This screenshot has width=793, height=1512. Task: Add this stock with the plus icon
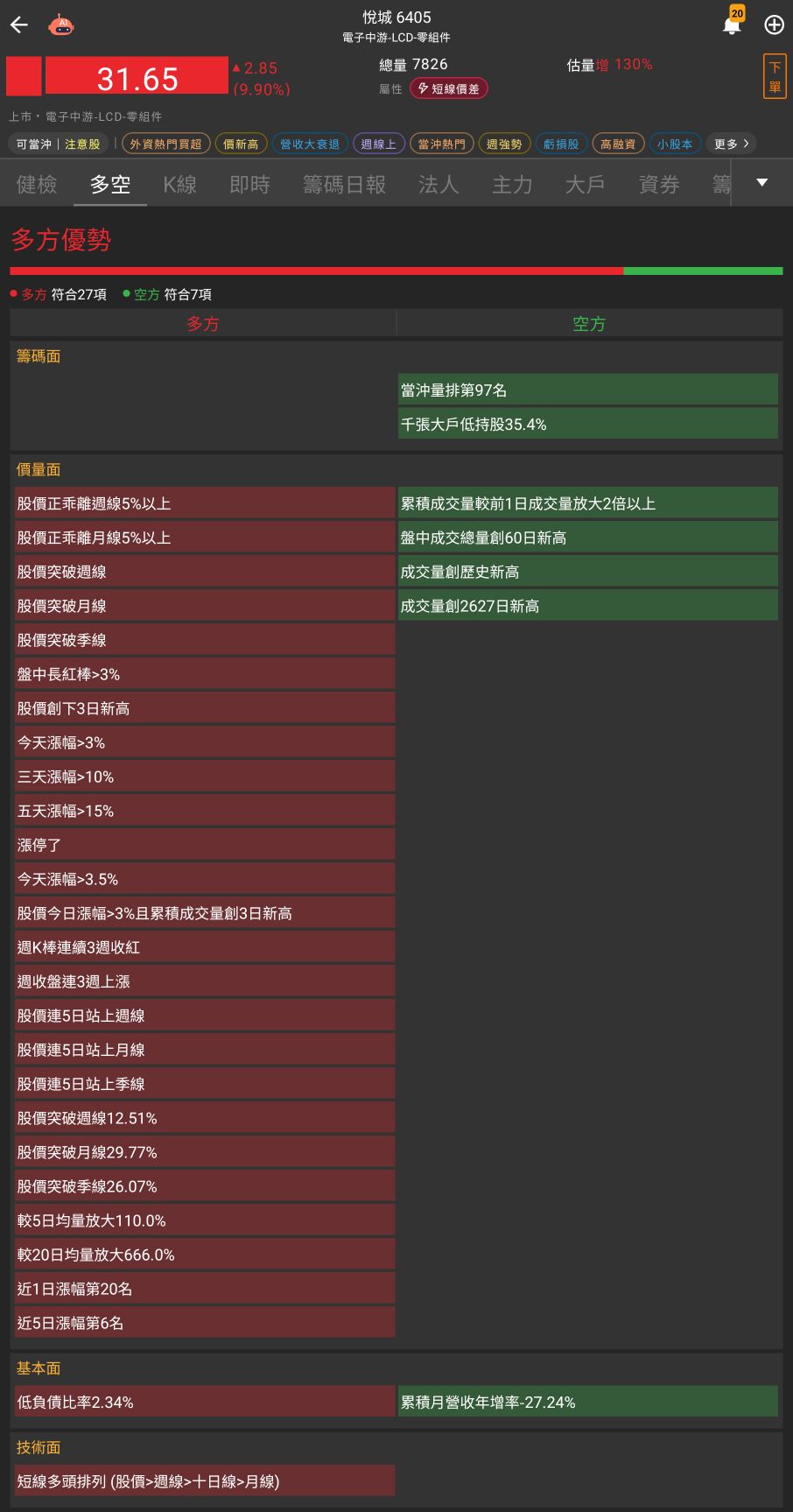point(774,25)
